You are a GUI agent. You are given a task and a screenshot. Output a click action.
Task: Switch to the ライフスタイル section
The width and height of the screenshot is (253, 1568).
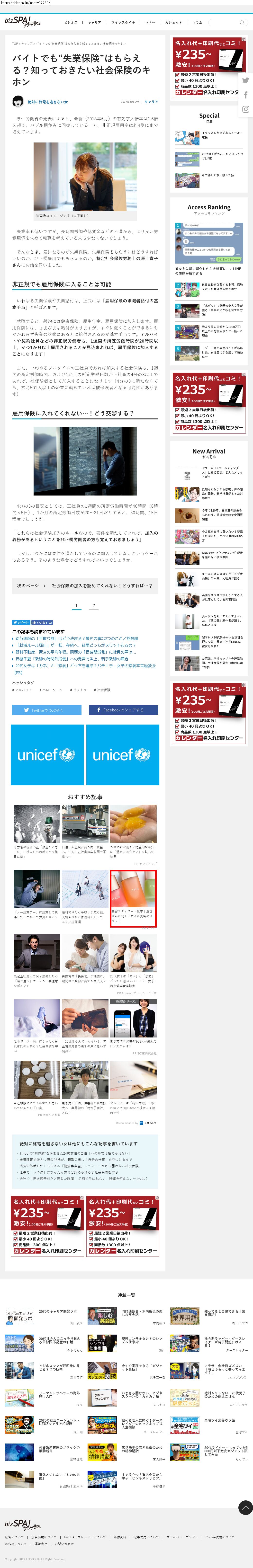123,23
